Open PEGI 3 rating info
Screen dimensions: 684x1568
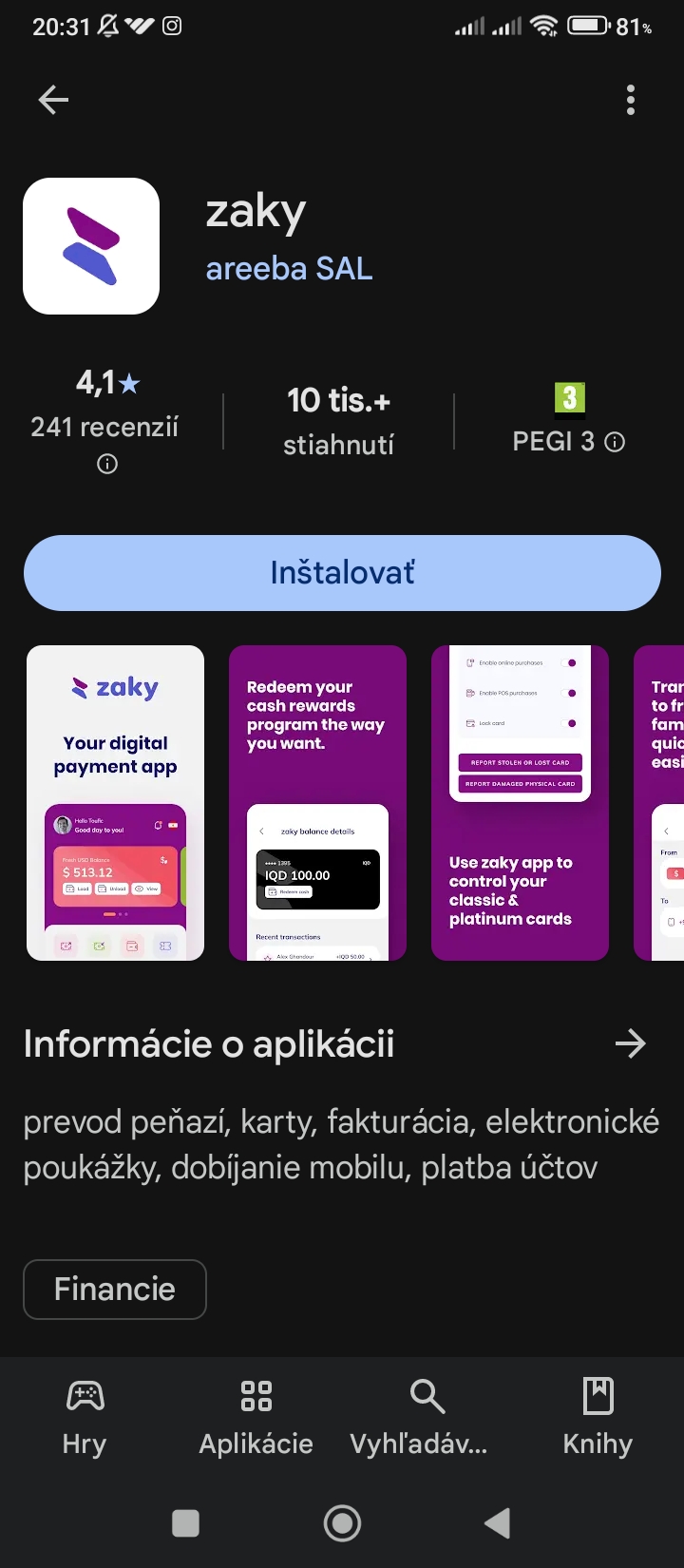[x=616, y=442]
